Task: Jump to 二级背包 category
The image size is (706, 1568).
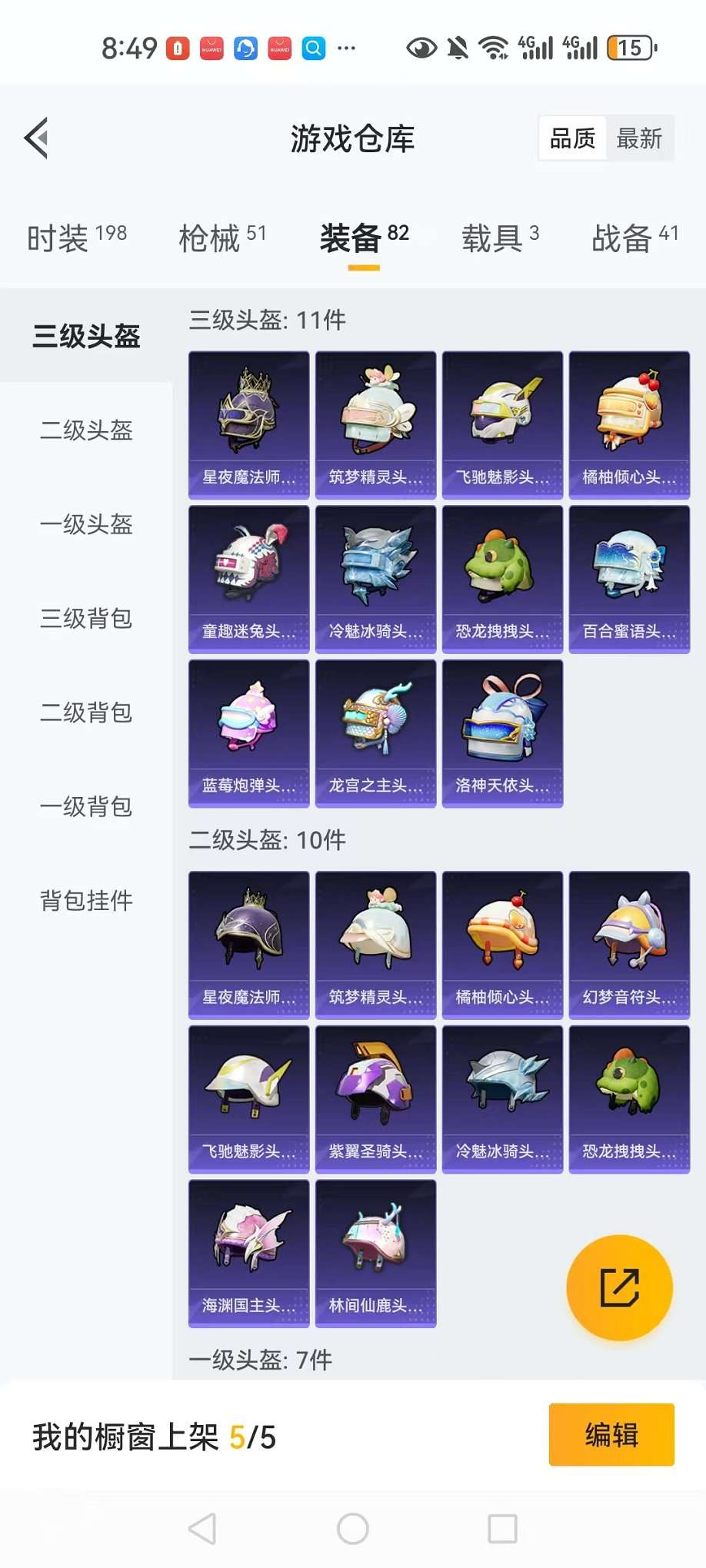Action: click(86, 713)
